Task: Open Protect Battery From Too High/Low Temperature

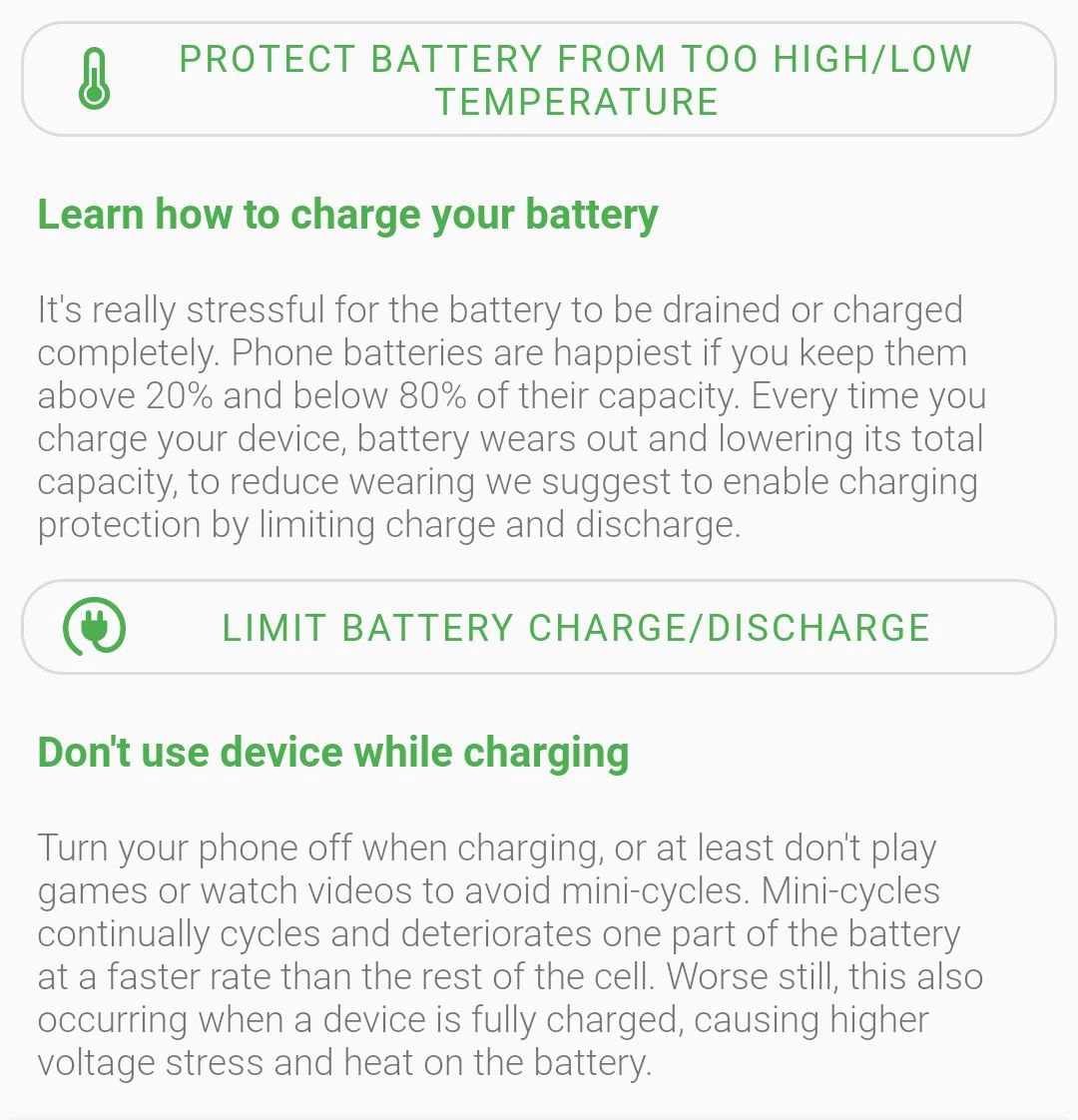Action: tap(539, 80)
